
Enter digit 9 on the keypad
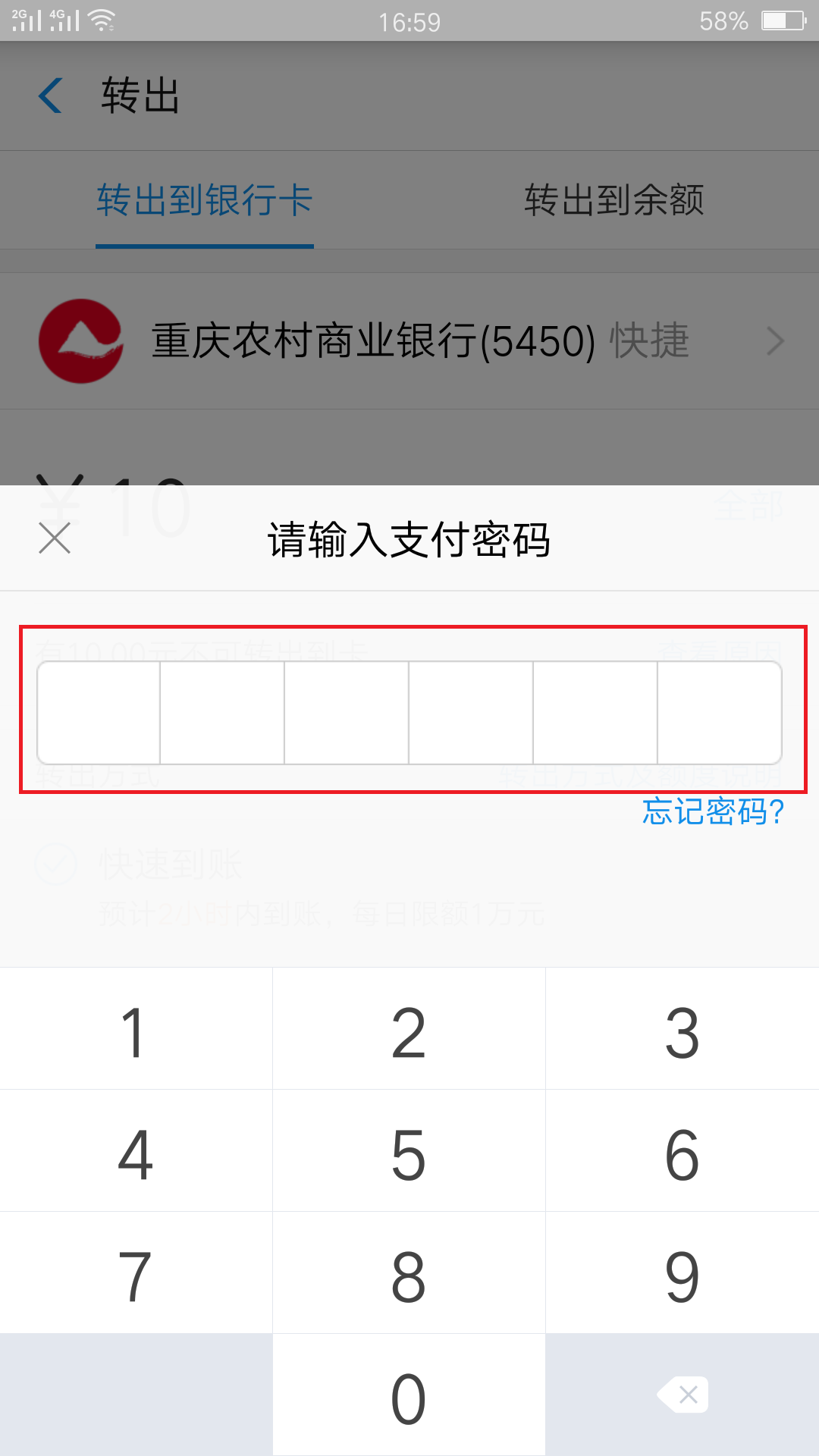click(682, 1274)
